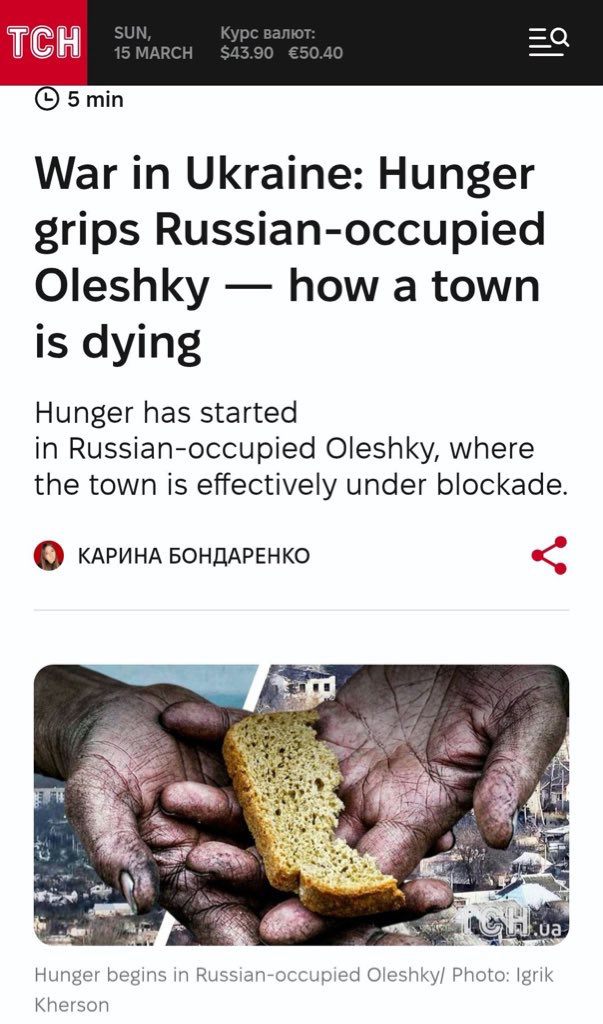Share this Oleshky article
This screenshot has height=1024, width=603.
[x=549, y=555]
